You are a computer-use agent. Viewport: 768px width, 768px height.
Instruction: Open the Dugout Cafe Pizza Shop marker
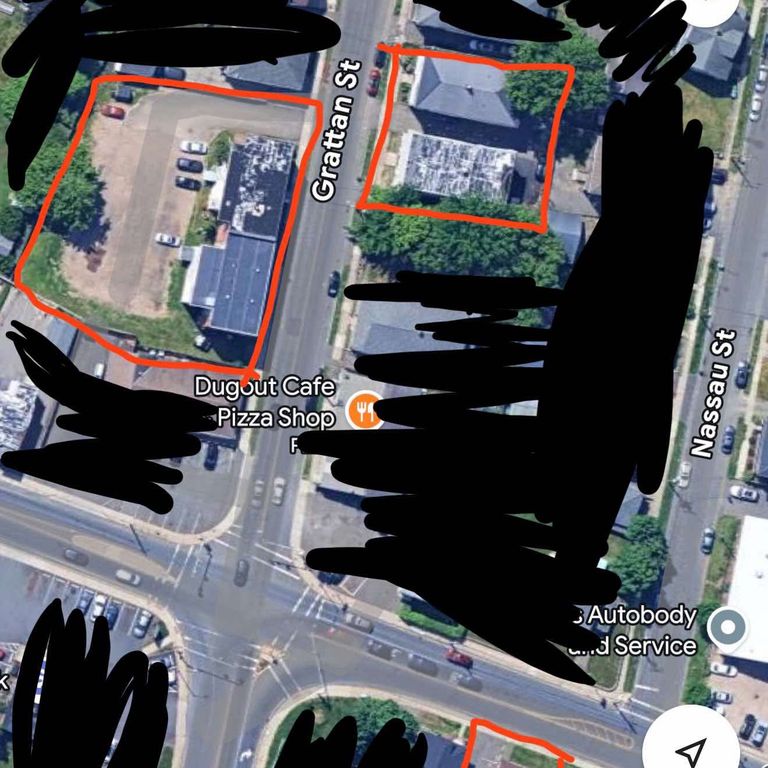pyautogui.click(x=362, y=410)
